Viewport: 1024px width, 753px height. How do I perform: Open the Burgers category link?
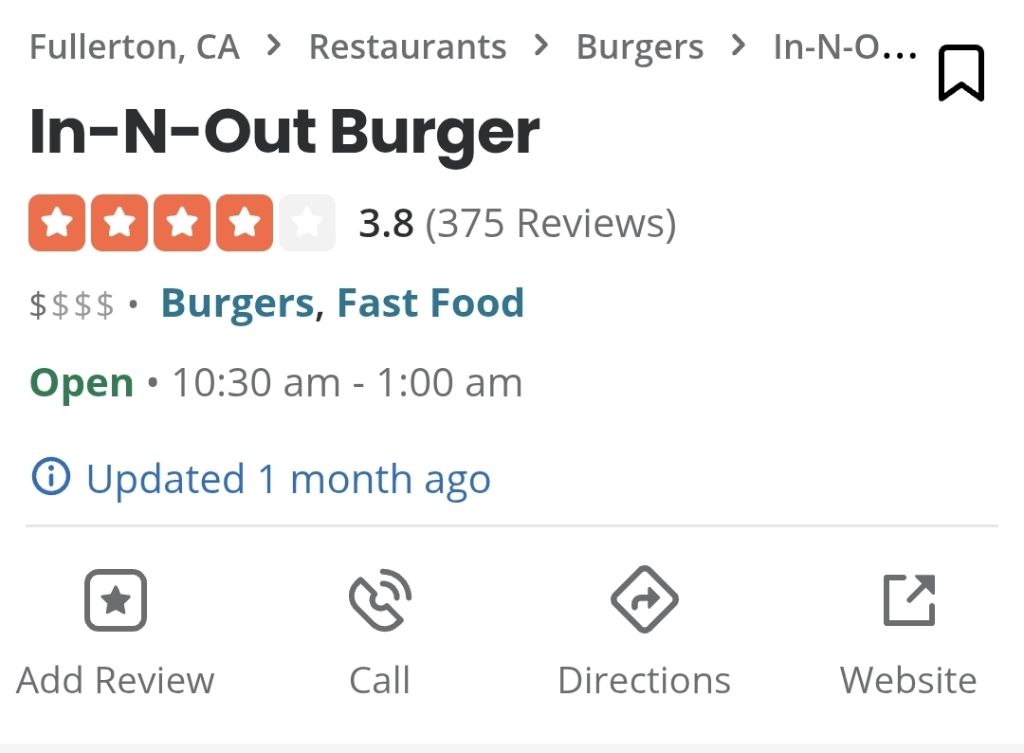pos(238,304)
